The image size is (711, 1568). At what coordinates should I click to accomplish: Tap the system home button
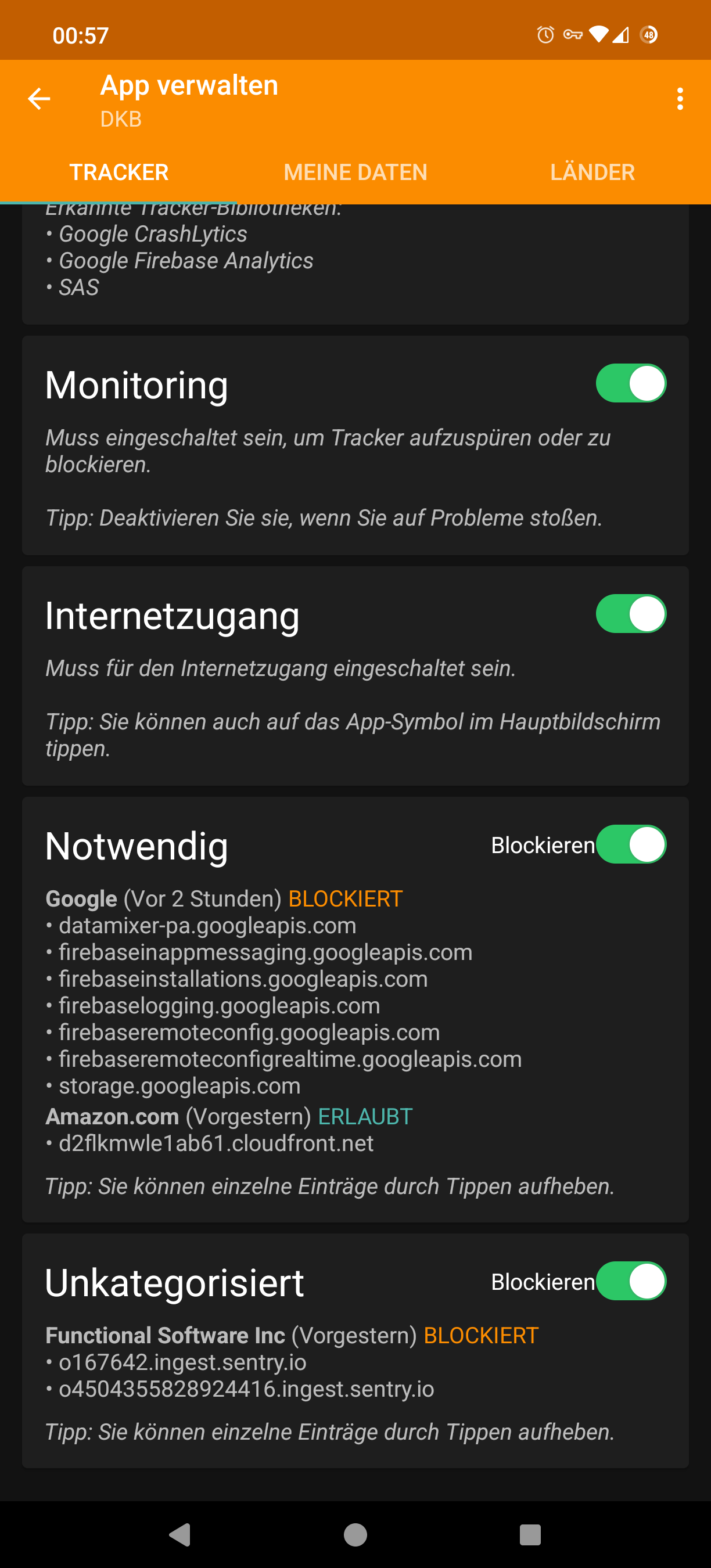tap(355, 1534)
